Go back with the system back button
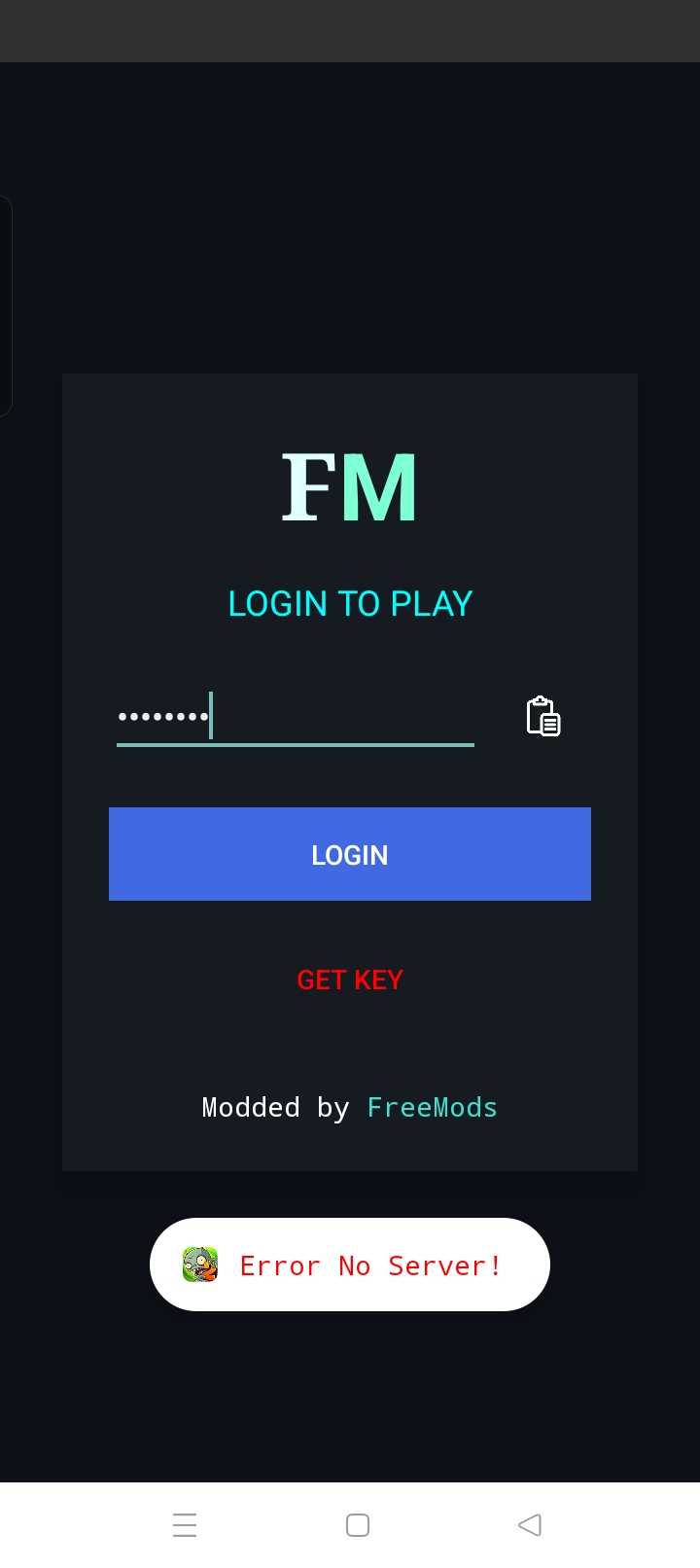Screen dimensions: 700x1568 530,1524
